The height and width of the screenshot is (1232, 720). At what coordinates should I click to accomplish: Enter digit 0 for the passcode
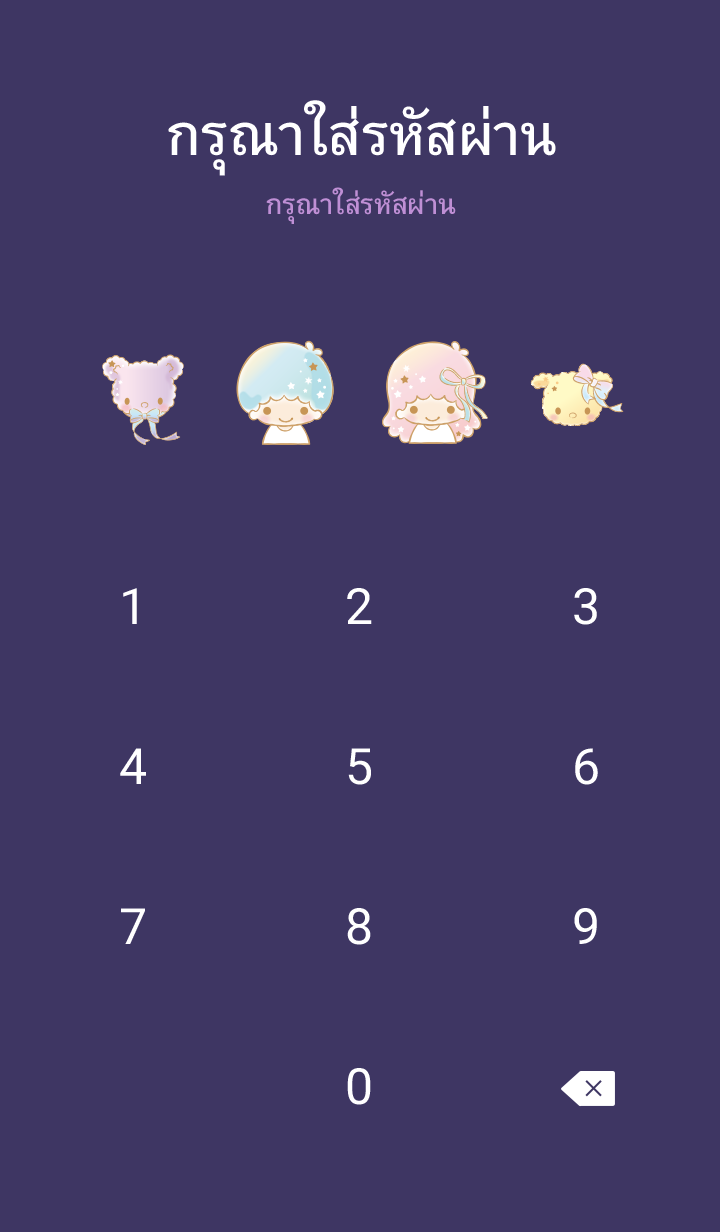point(359,1087)
